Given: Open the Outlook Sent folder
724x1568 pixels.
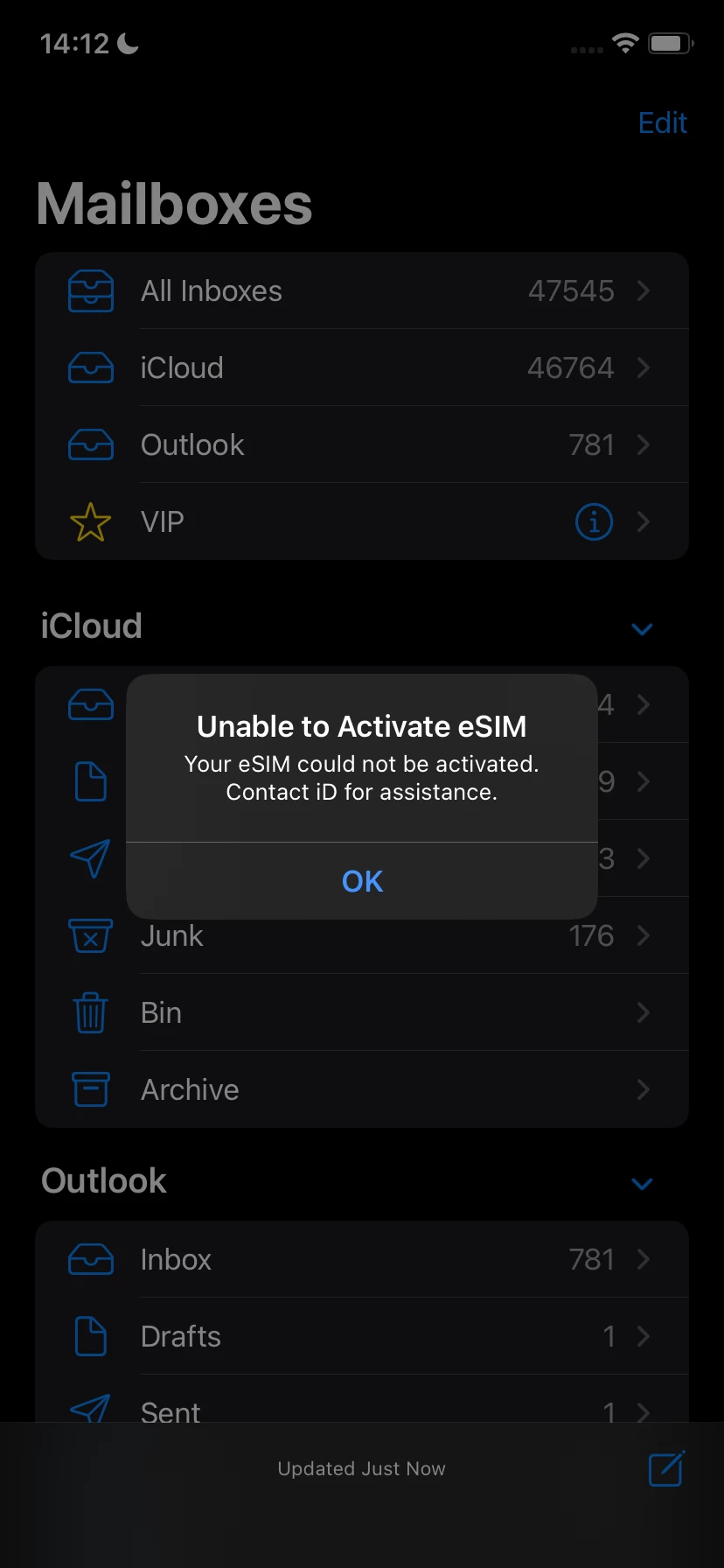Looking at the screenshot, I should point(362,1407).
